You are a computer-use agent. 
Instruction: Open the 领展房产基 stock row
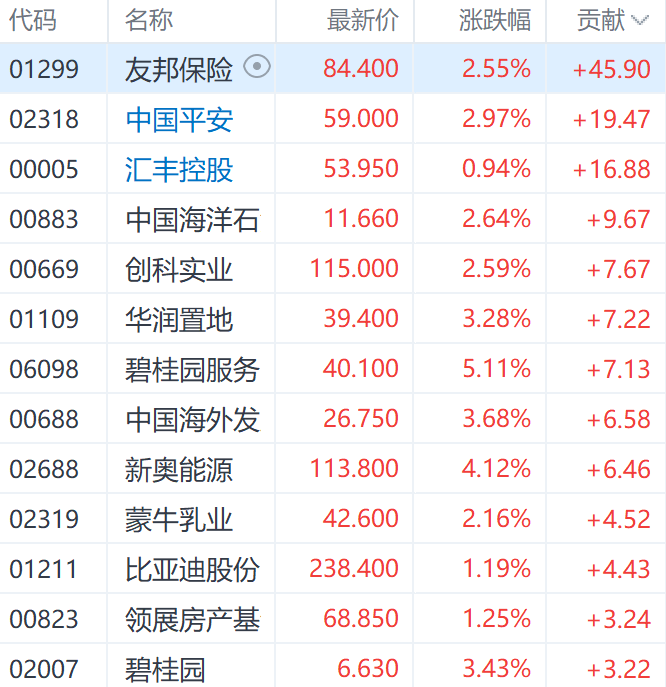tap(192, 619)
